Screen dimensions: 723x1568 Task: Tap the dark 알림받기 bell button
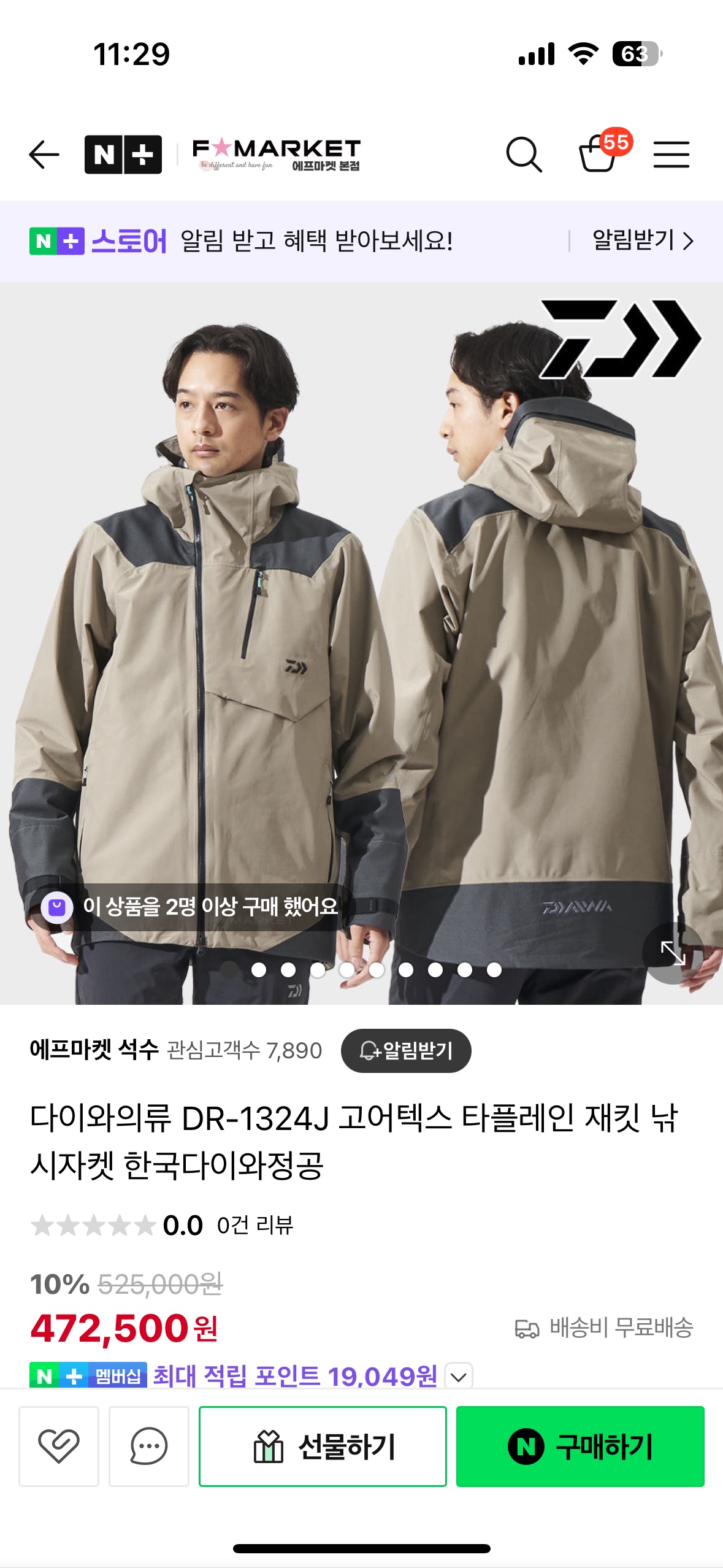coord(406,1050)
